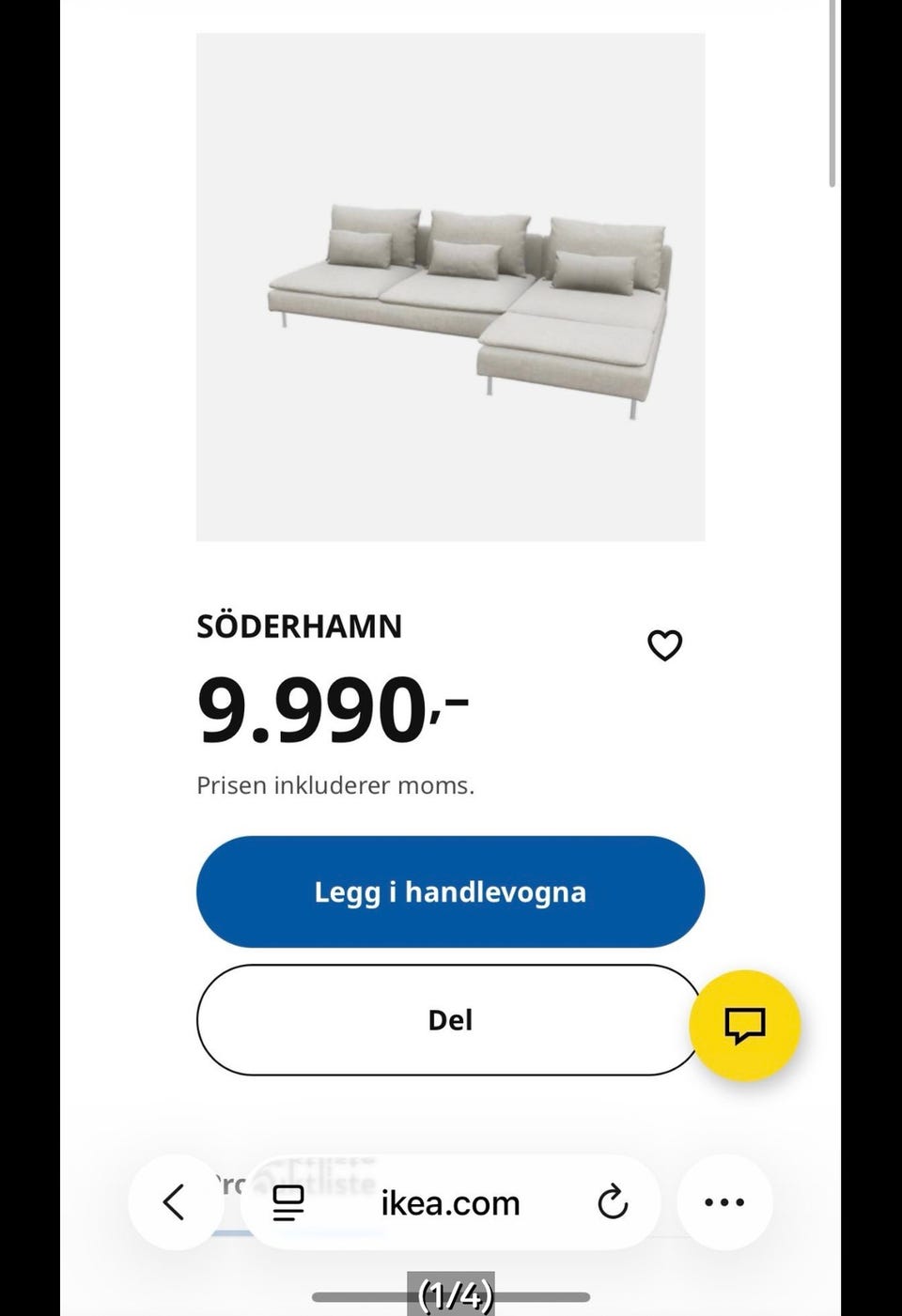Navigate back using the left arrow icon
The height and width of the screenshot is (1316, 902).
pos(175,1202)
